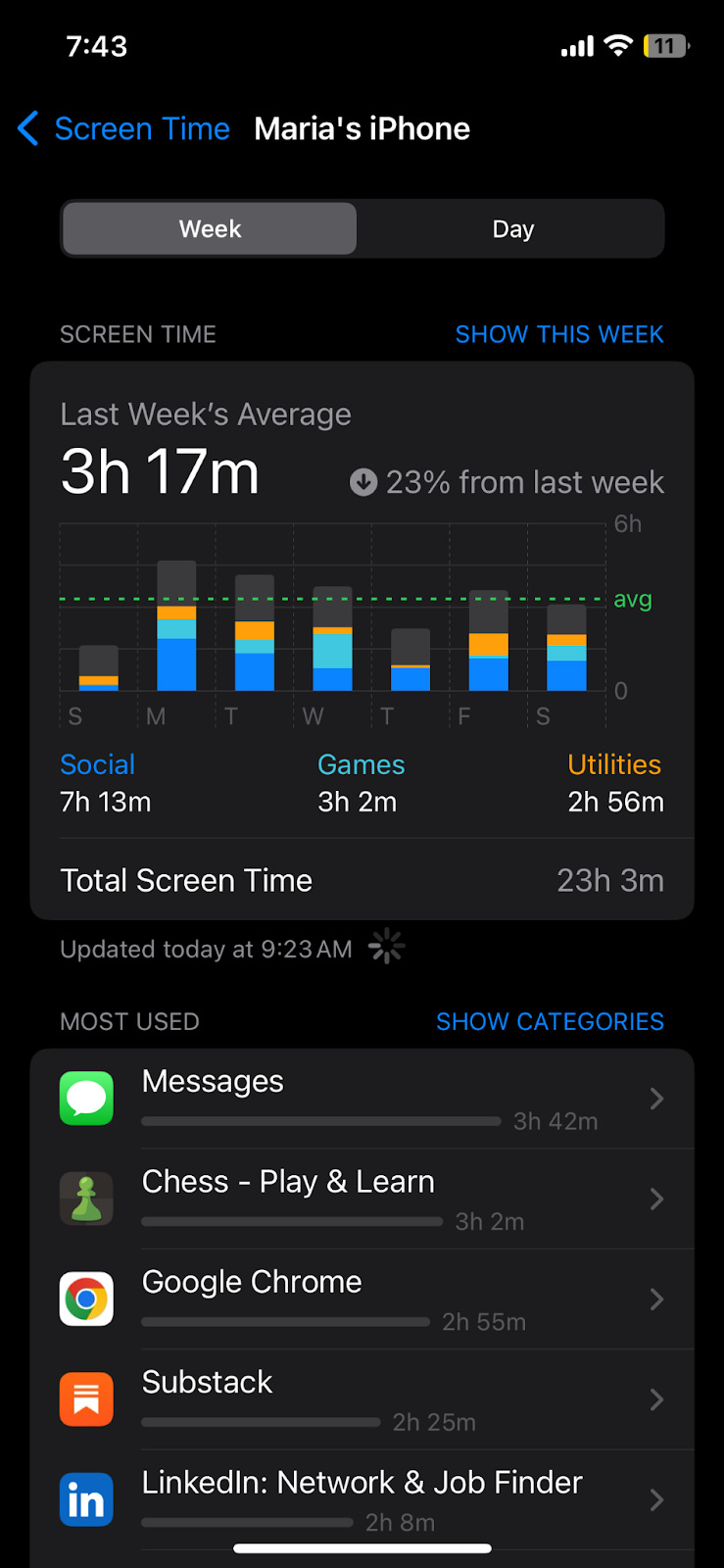Tap Monday's bar in the chart
Viewport: 724px width, 1568px height.
pyautogui.click(x=175, y=627)
